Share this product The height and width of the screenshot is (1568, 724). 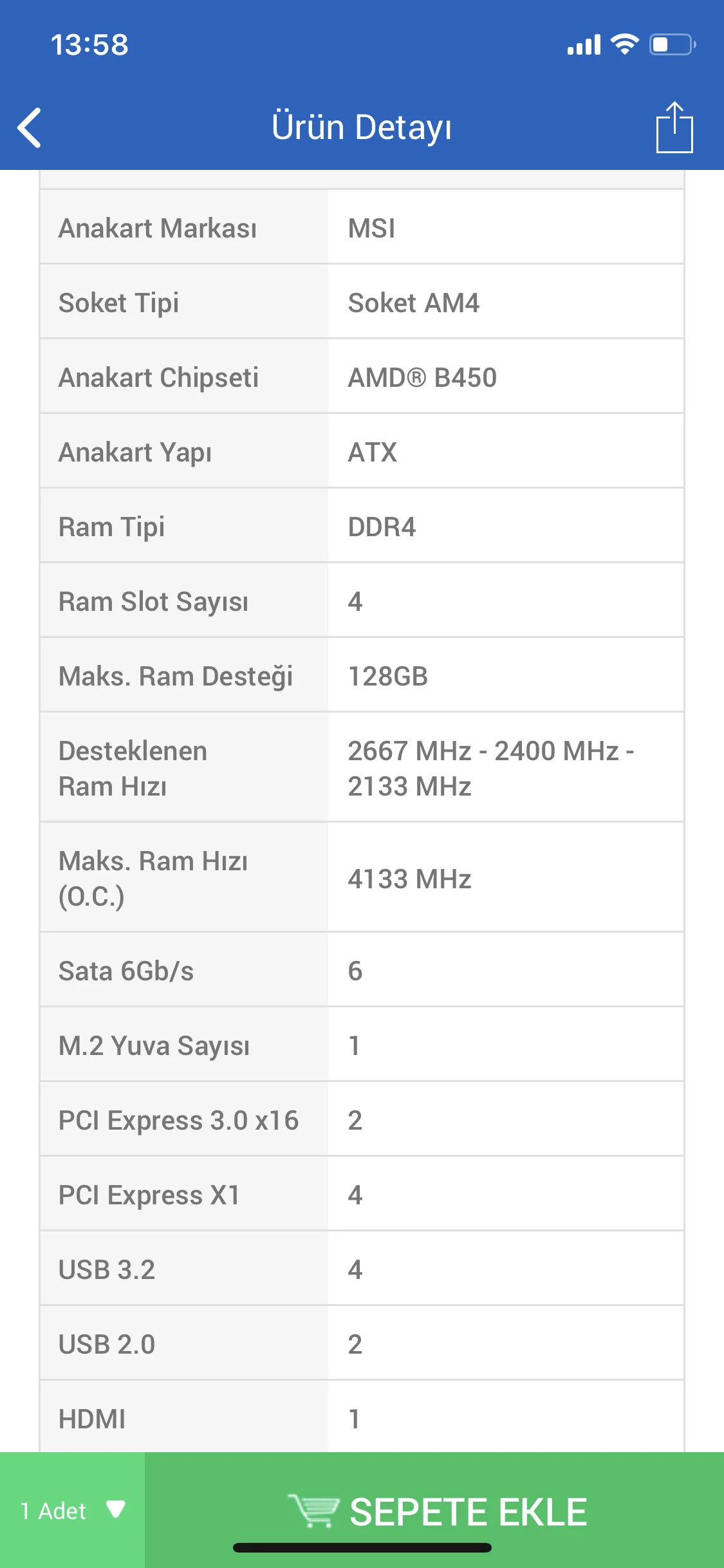click(x=674, y=127)
